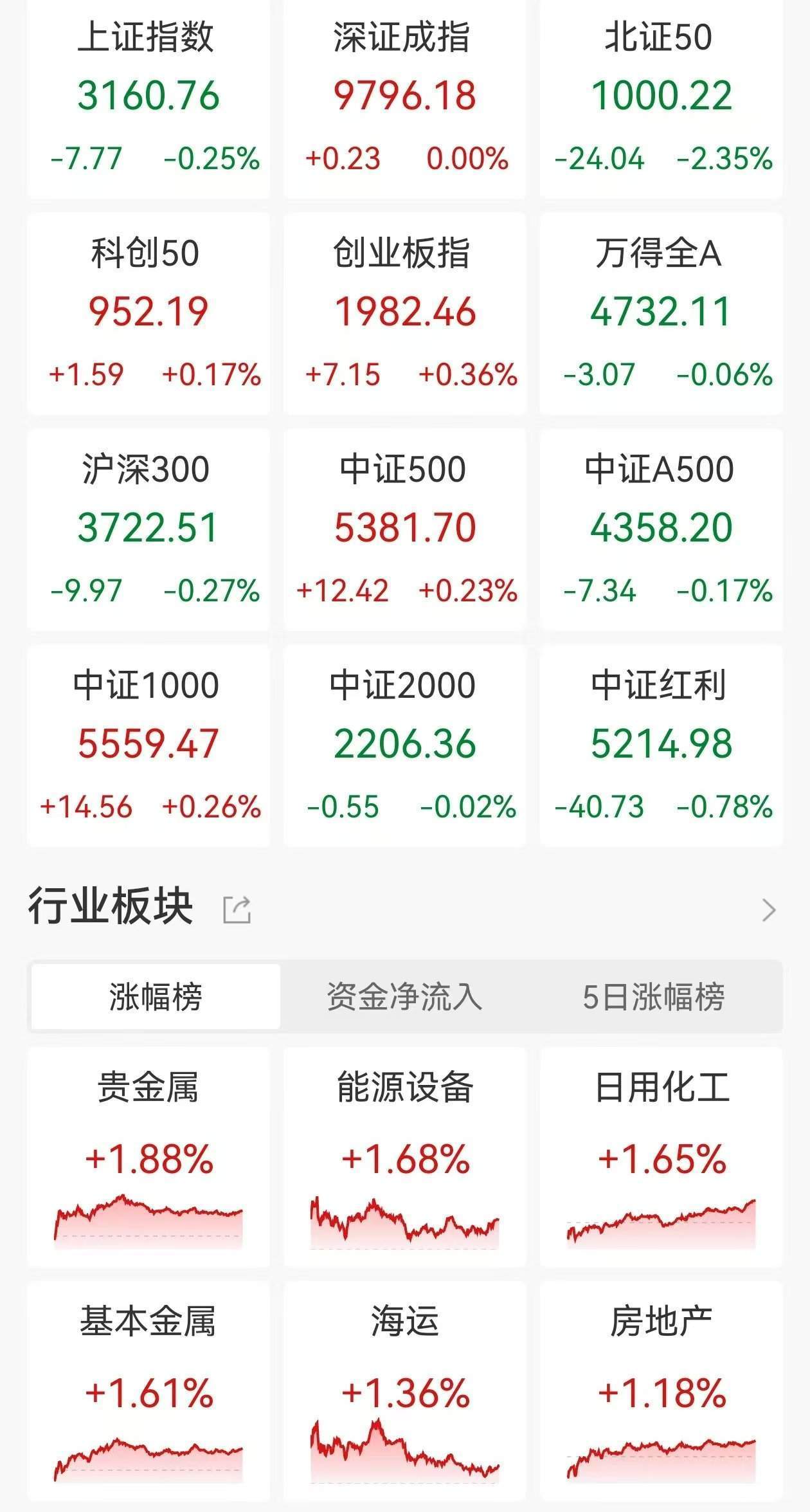
Task: View 中证1000 index details
Action: coord(148,745)
